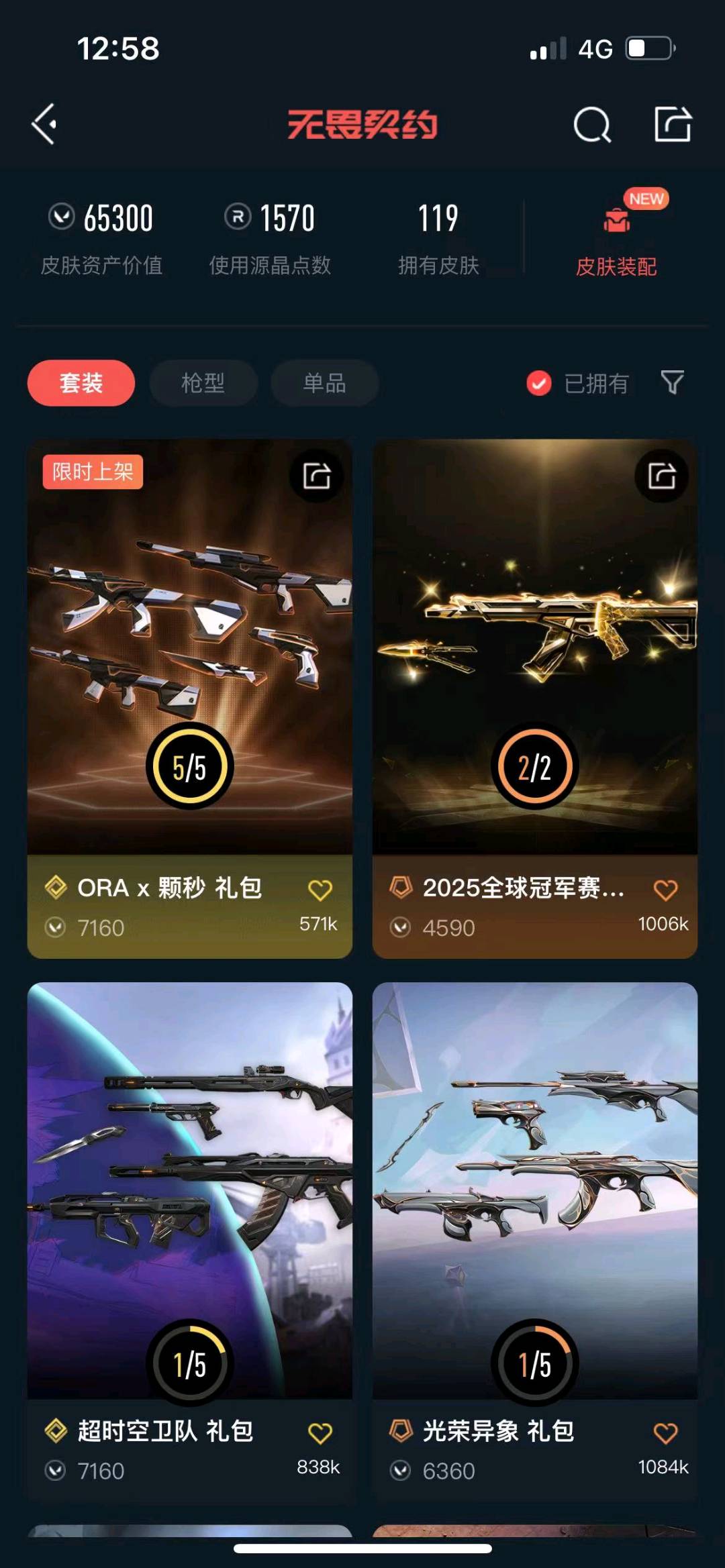Like the 超时空卫队 礼包 bundle
Screen dimensions: 725x1568
320,1433
